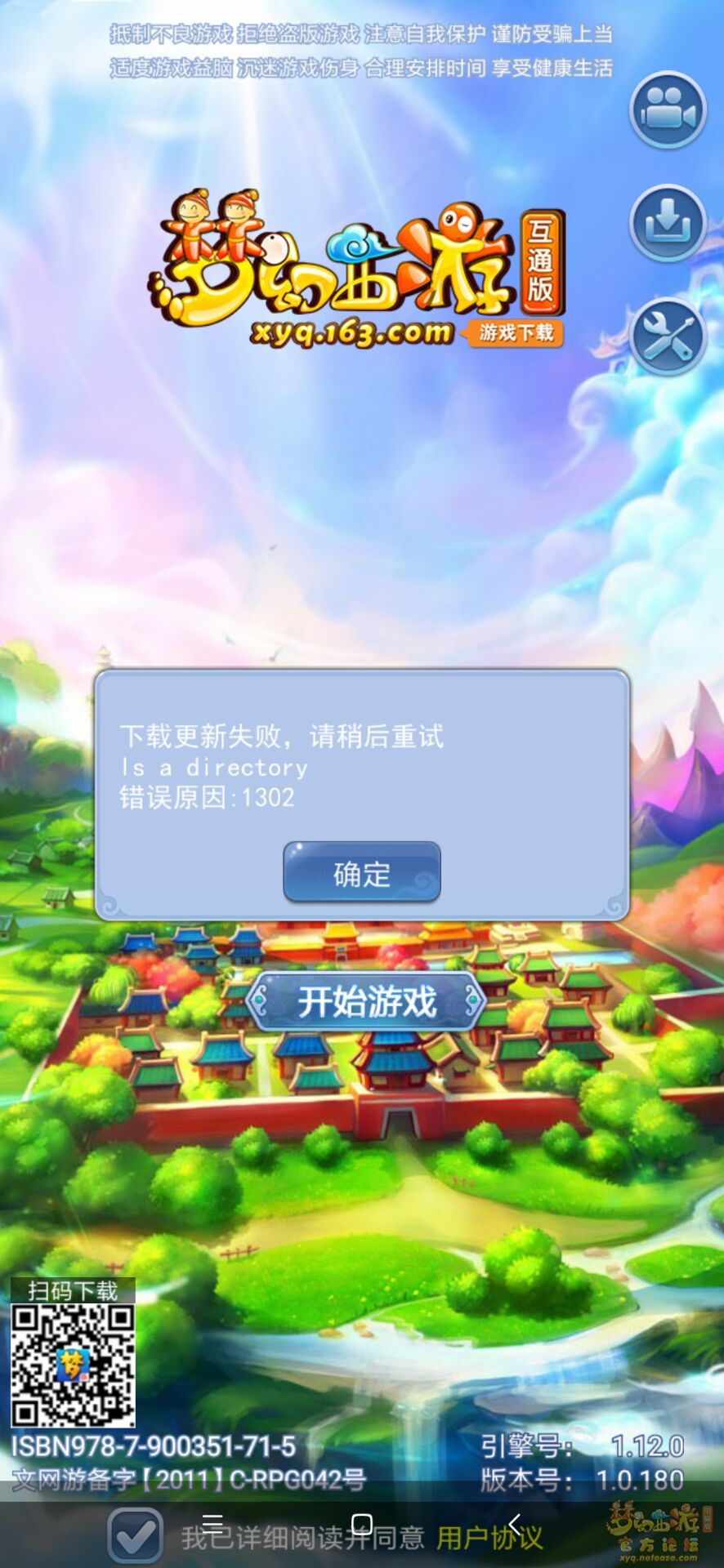
Task: Tap 确定 to dismiss the error dialog
Action: 361,873
